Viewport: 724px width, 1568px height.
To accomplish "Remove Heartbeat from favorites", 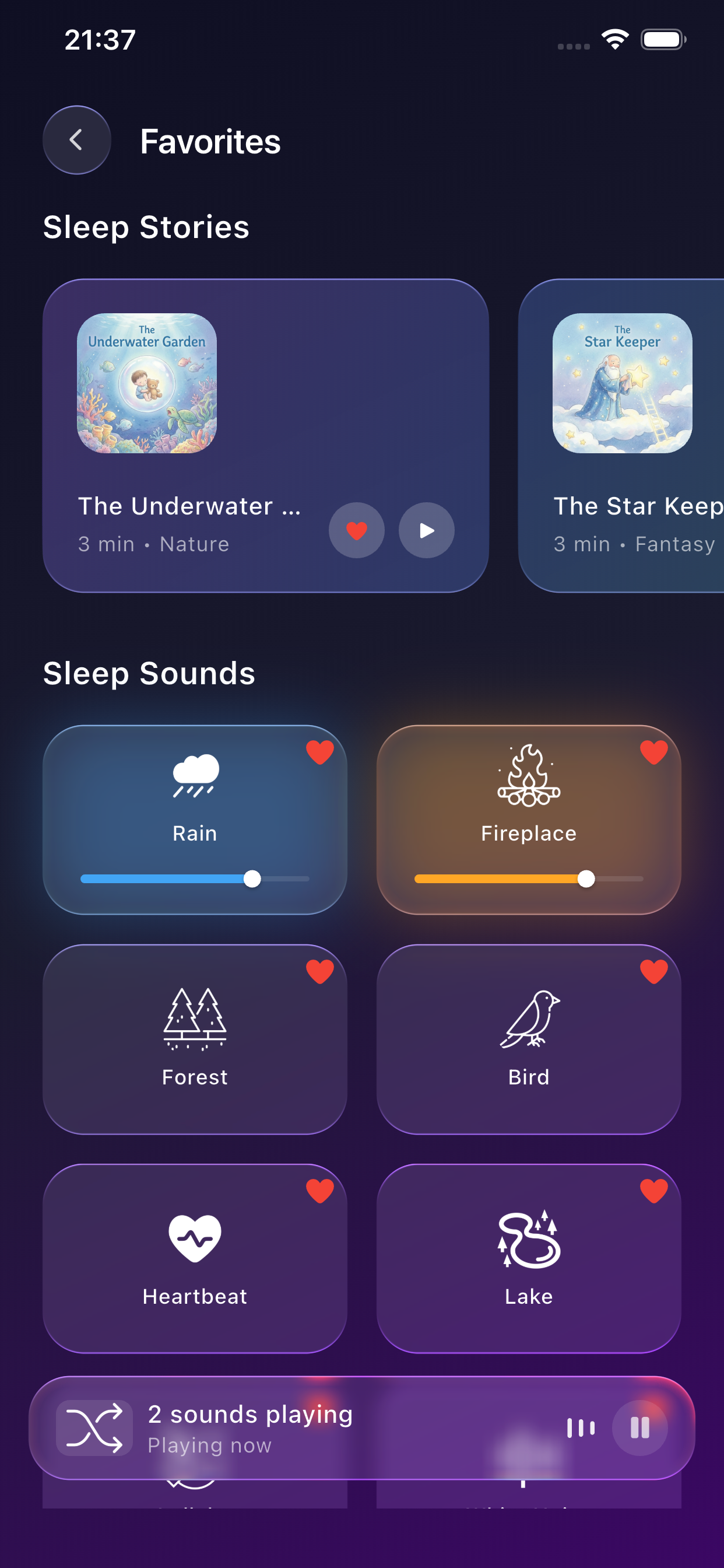I will [x=320, y=1191].
